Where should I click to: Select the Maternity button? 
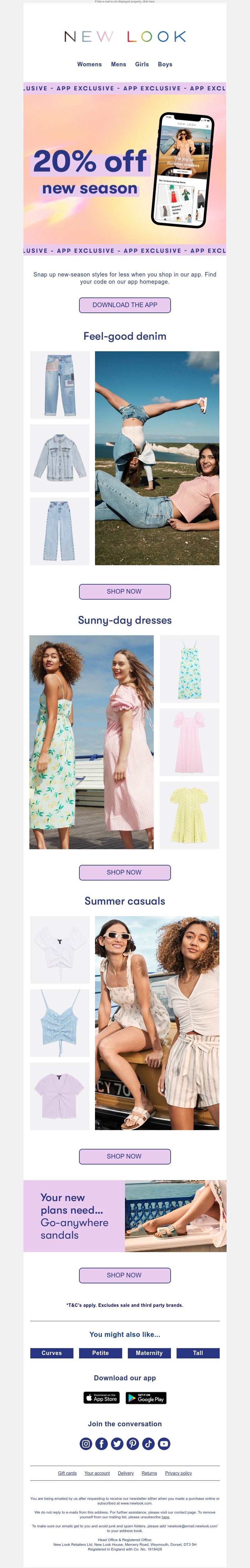click(149, 1352)
